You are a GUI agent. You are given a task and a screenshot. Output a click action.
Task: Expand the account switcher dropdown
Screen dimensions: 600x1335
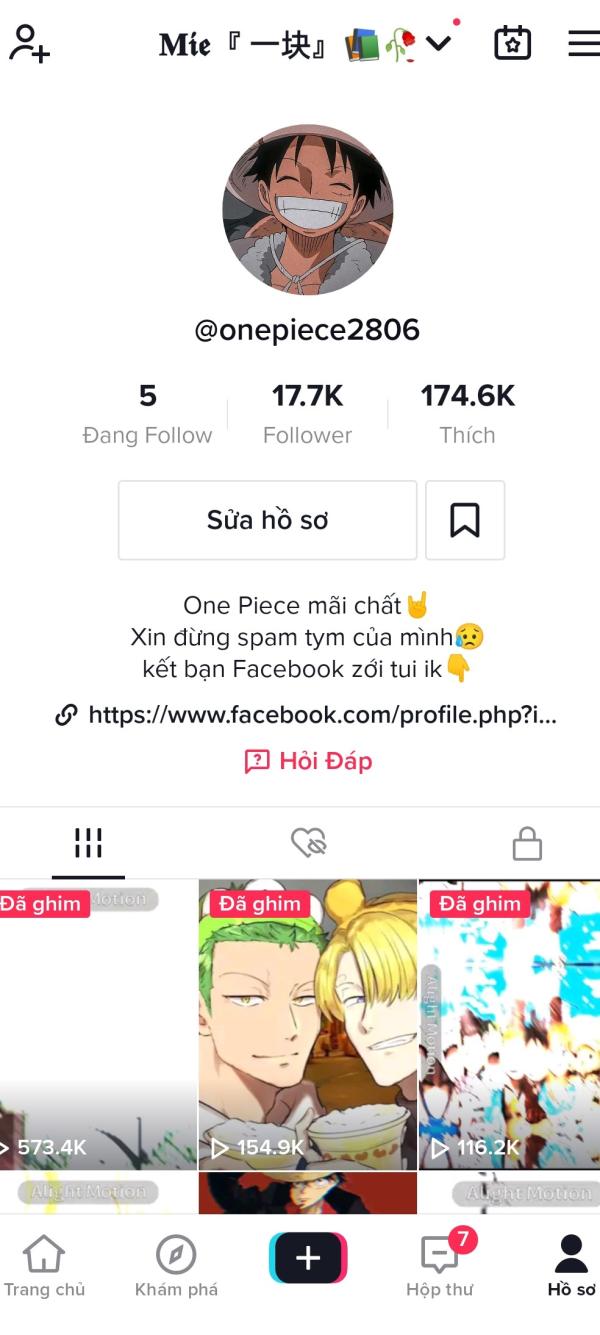[439, 43]
